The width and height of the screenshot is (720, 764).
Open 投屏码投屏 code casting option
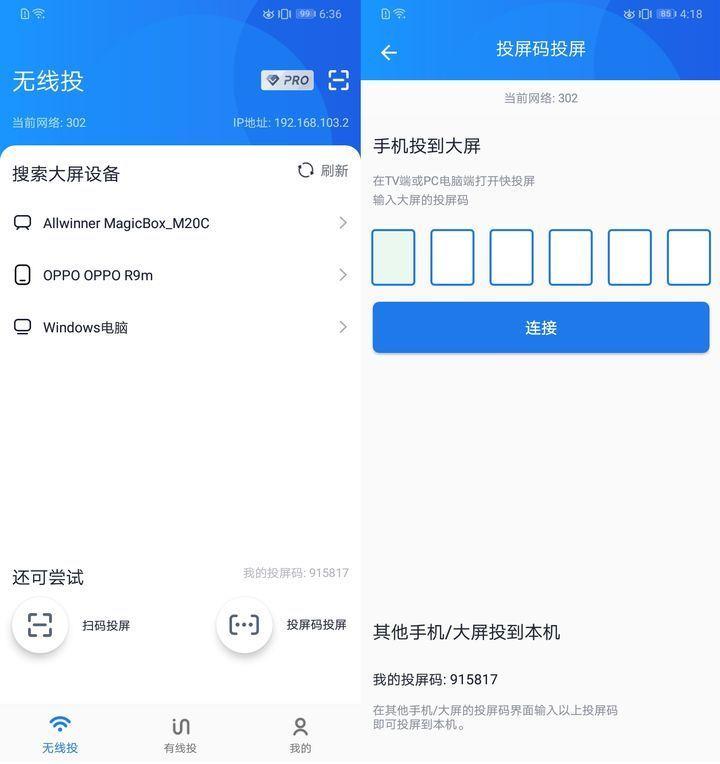(245, 625)
